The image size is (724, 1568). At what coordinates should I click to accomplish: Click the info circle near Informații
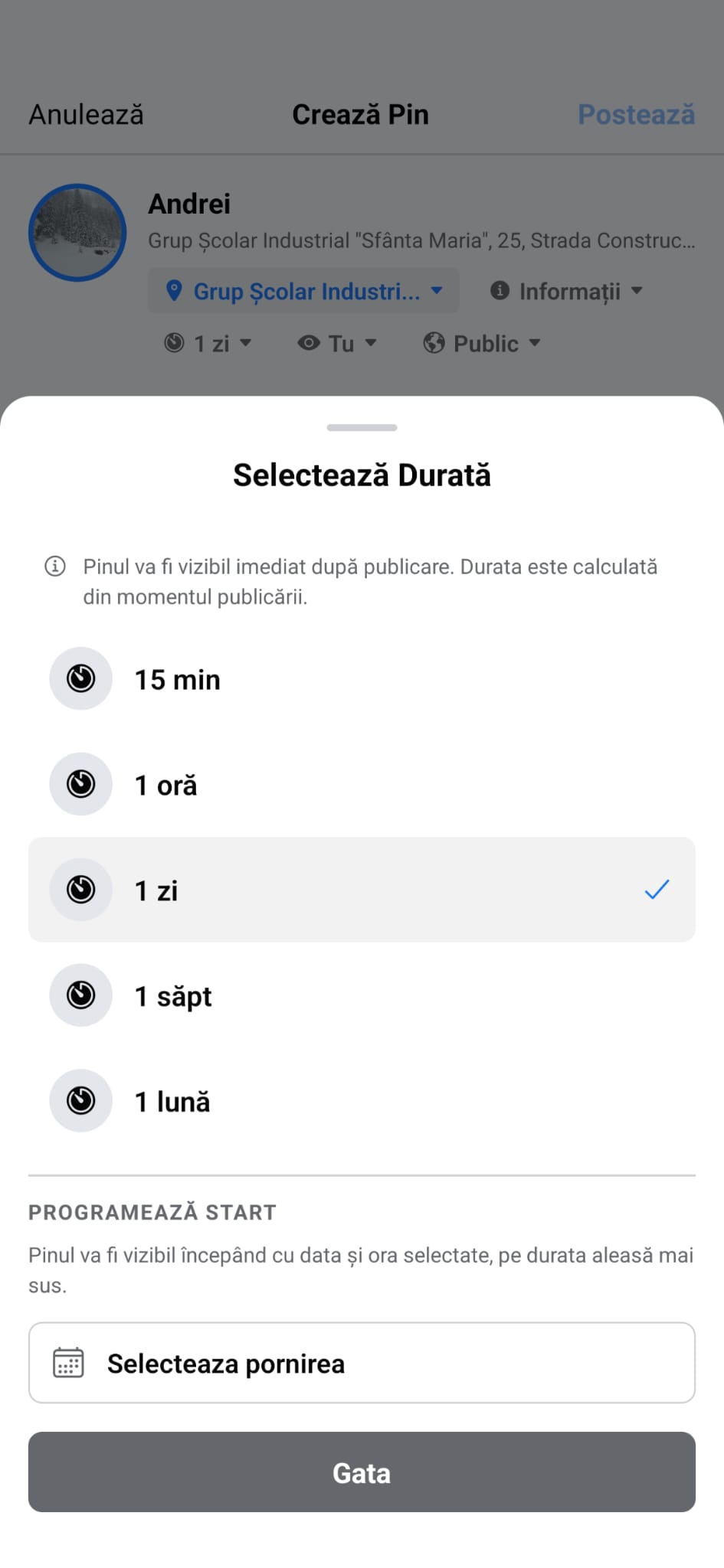point(500,291)
